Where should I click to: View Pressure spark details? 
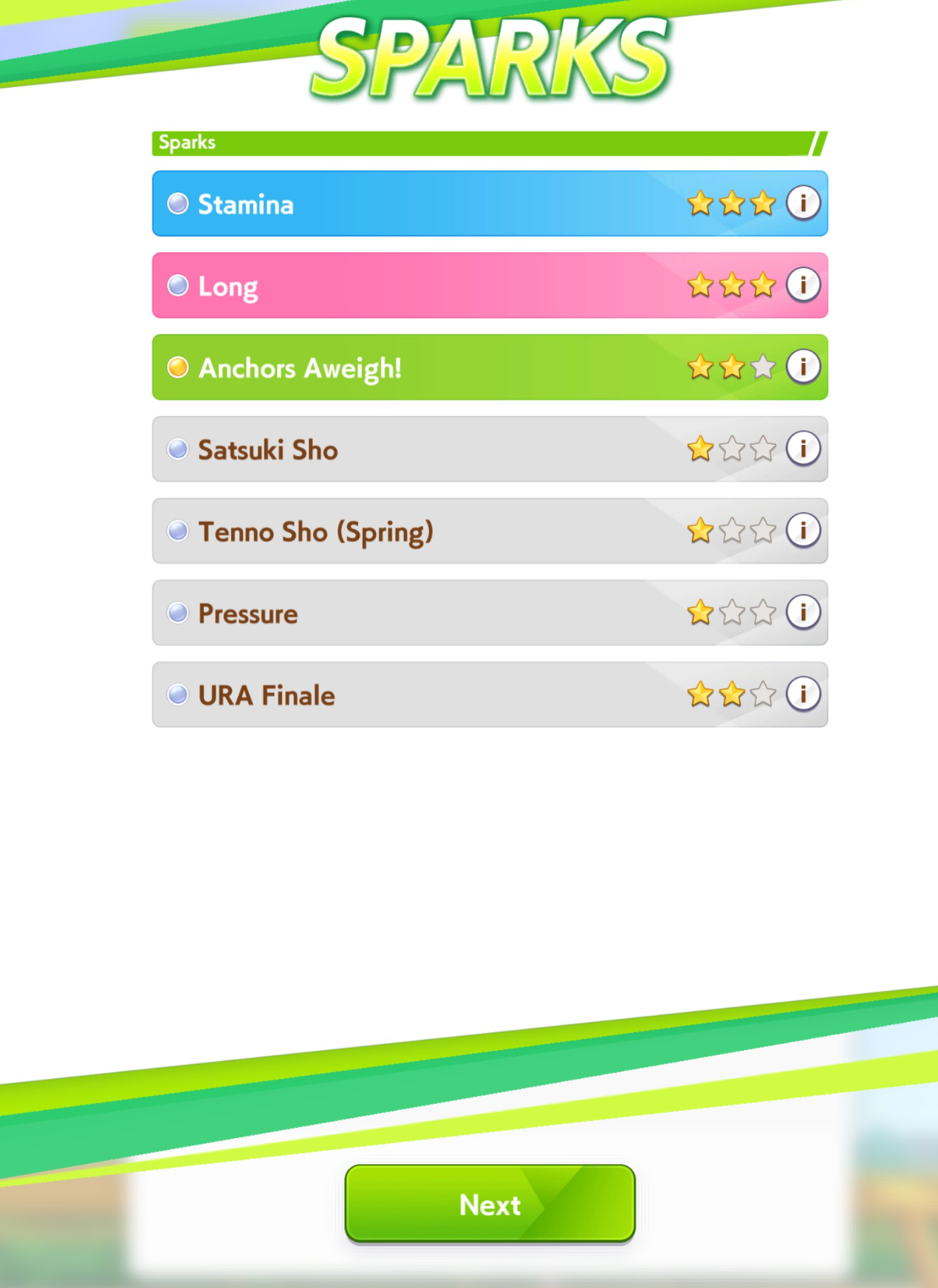[803, 613]
